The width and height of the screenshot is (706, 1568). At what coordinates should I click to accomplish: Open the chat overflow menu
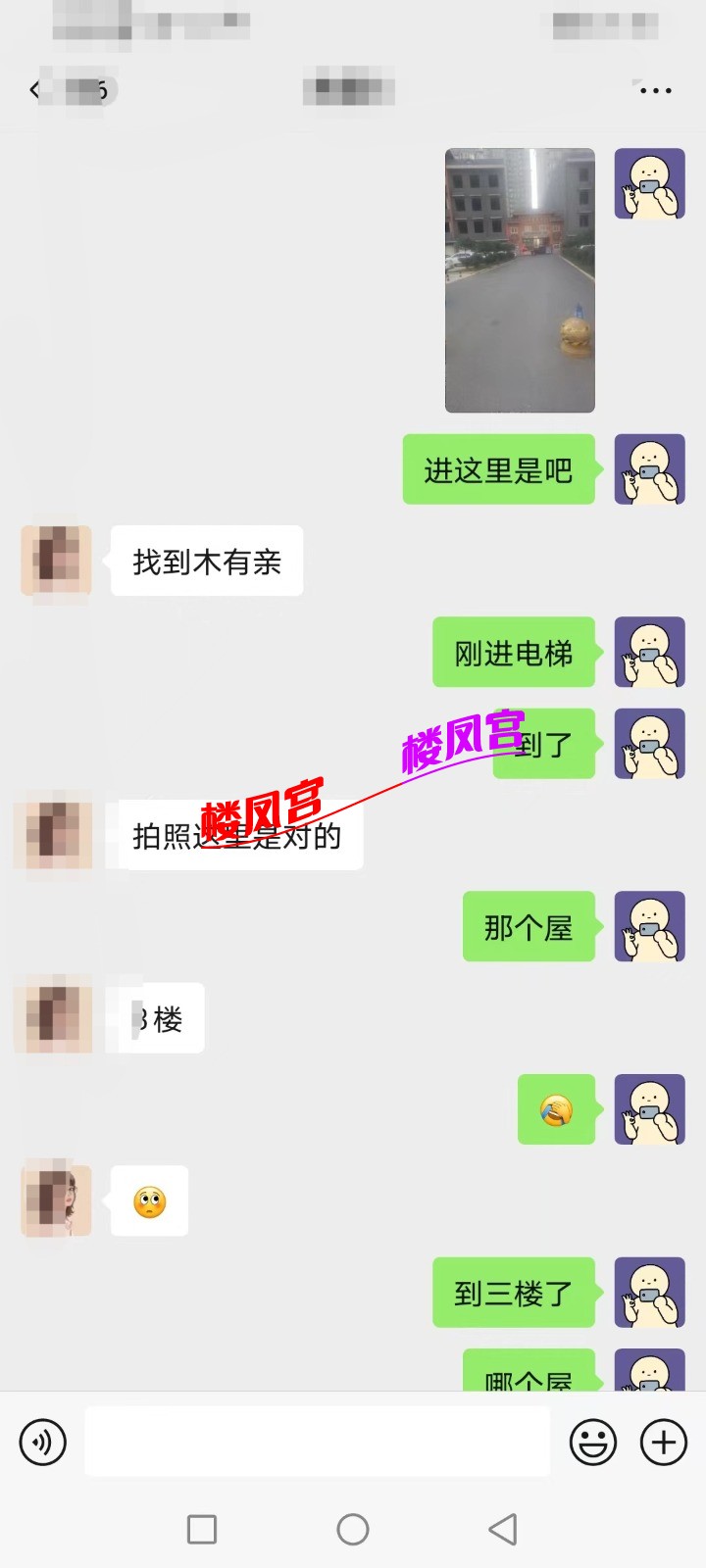pos(655,90)
